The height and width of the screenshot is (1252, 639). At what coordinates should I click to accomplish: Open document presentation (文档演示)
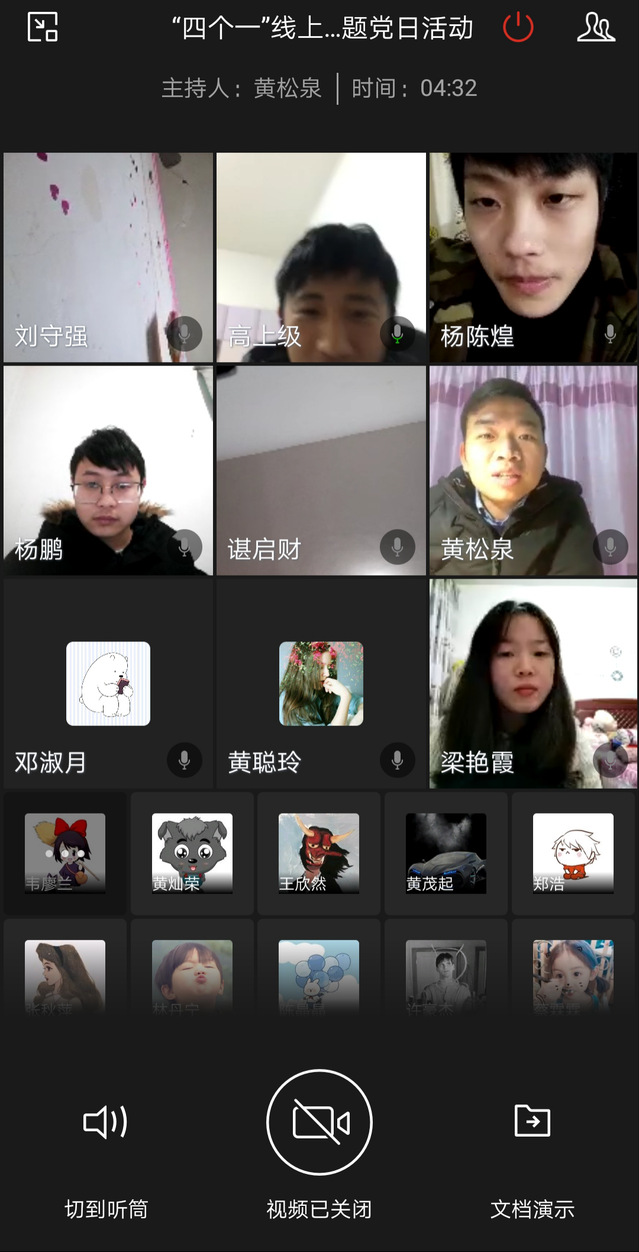click(x=532, y=1148)
